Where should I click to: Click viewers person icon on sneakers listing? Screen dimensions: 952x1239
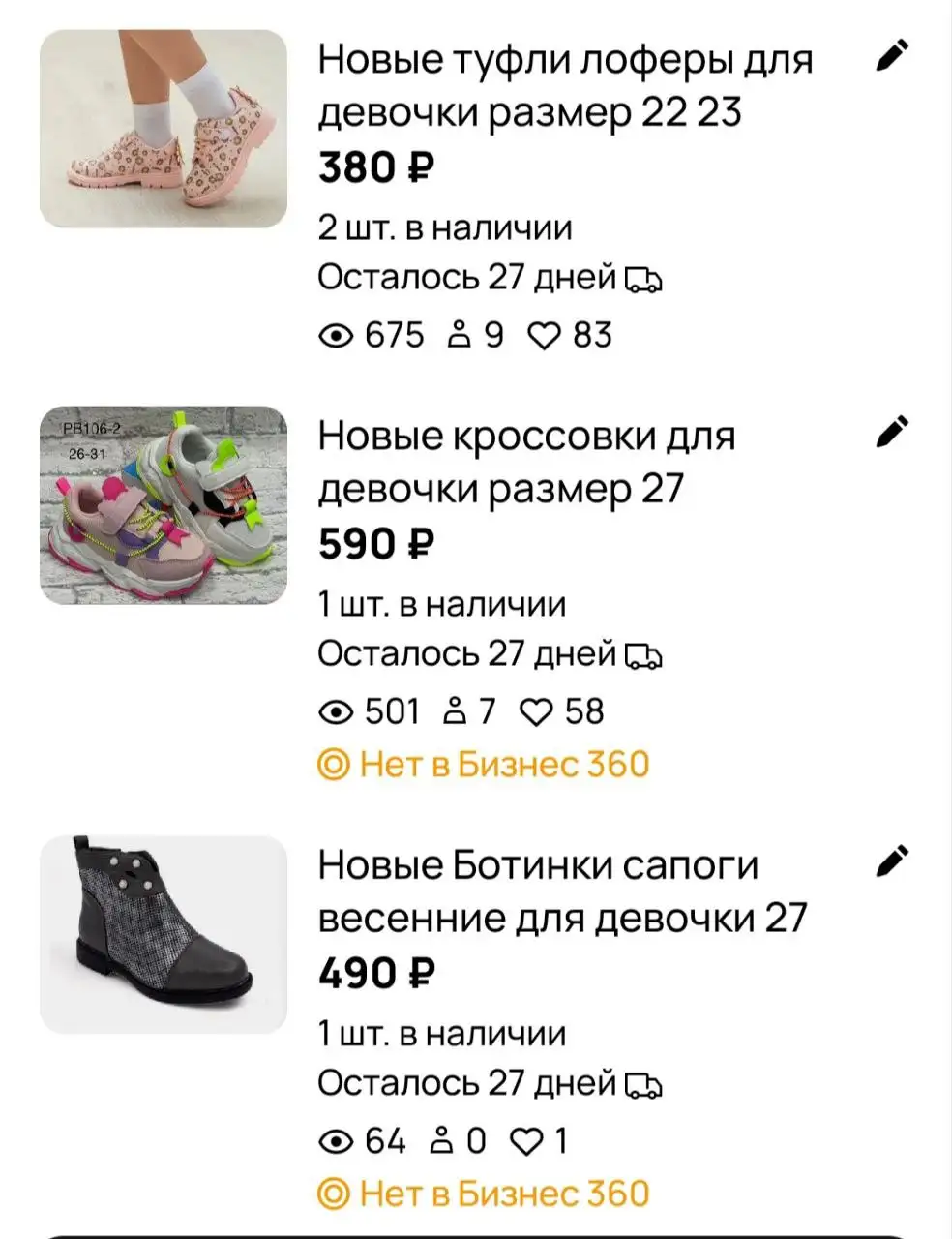[x=457, y=711]
